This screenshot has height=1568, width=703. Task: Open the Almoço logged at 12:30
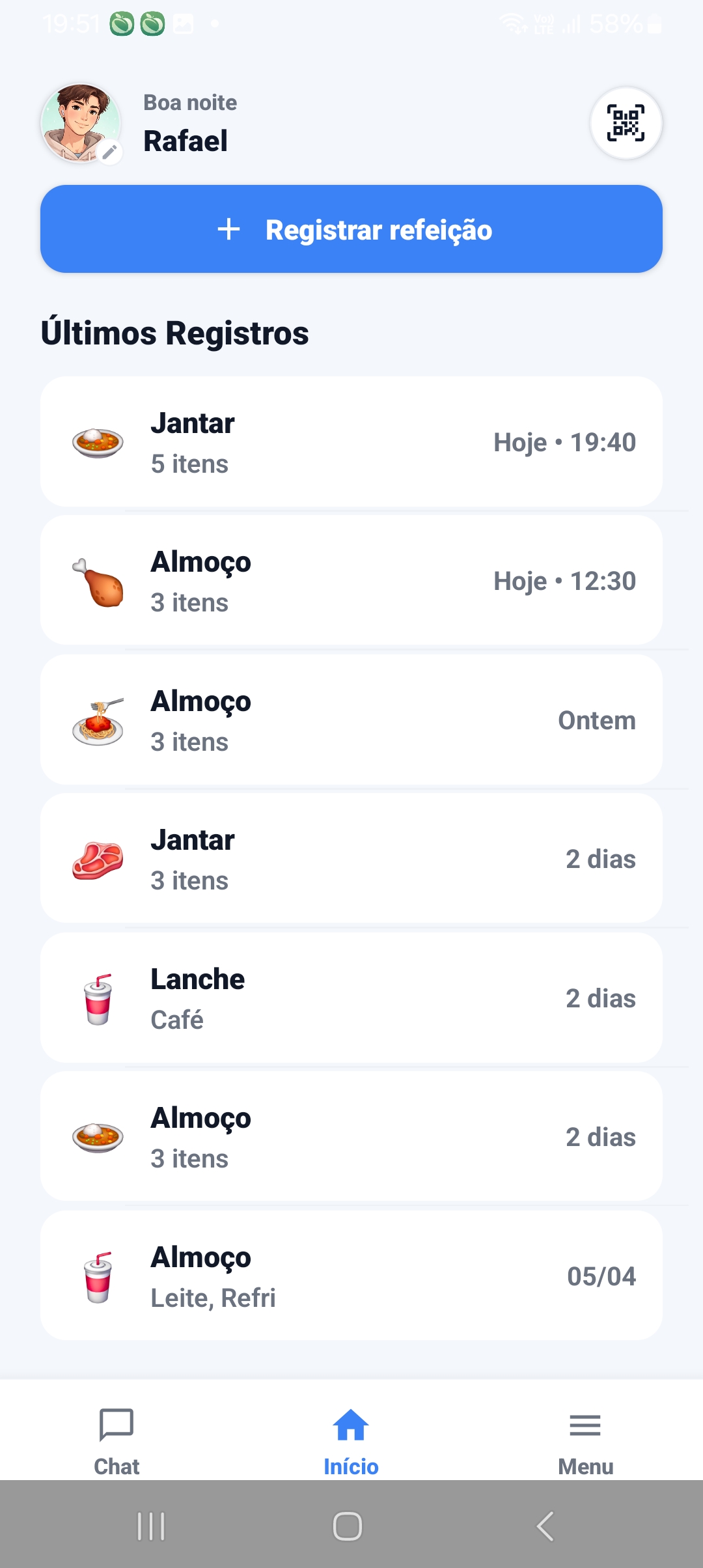[x=351, y=580]
